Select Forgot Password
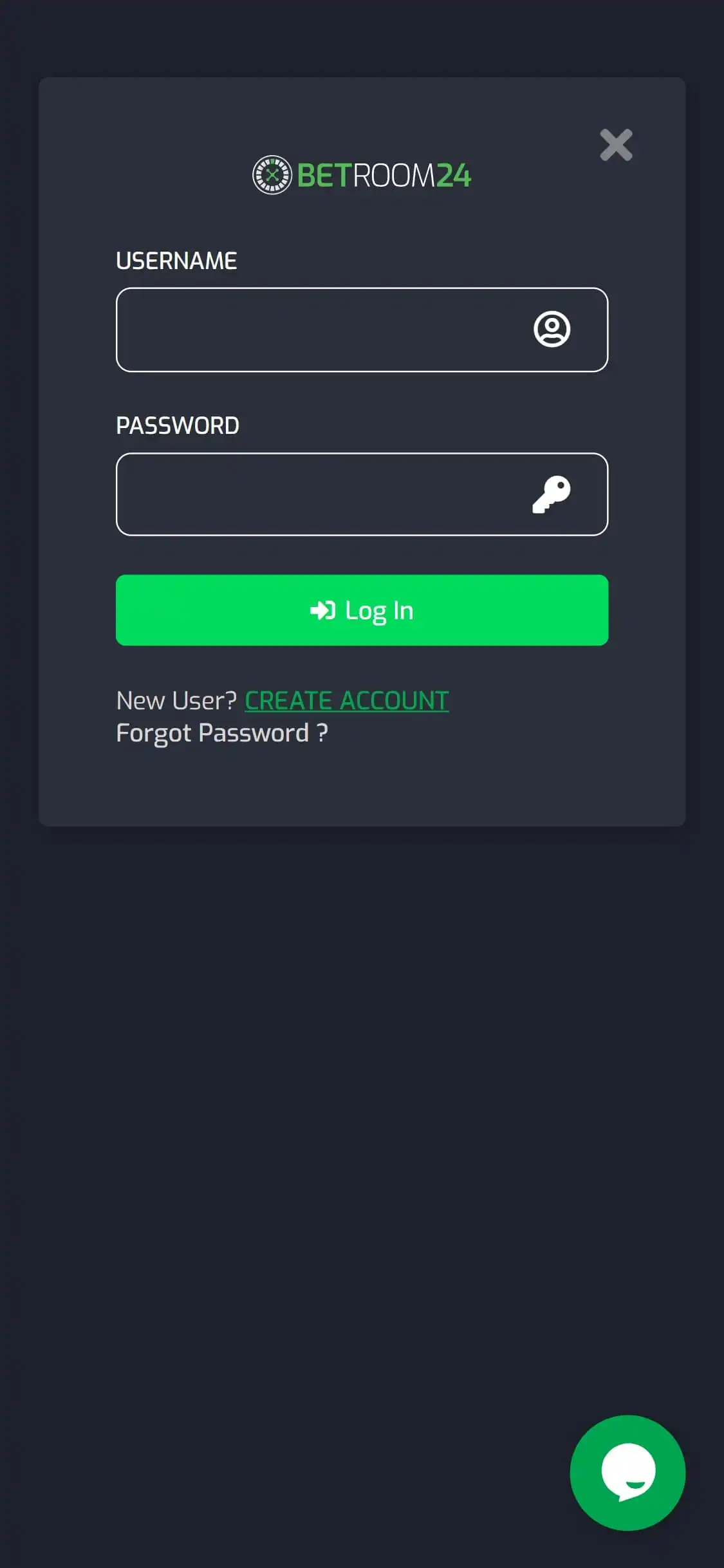 coord(222,733)
